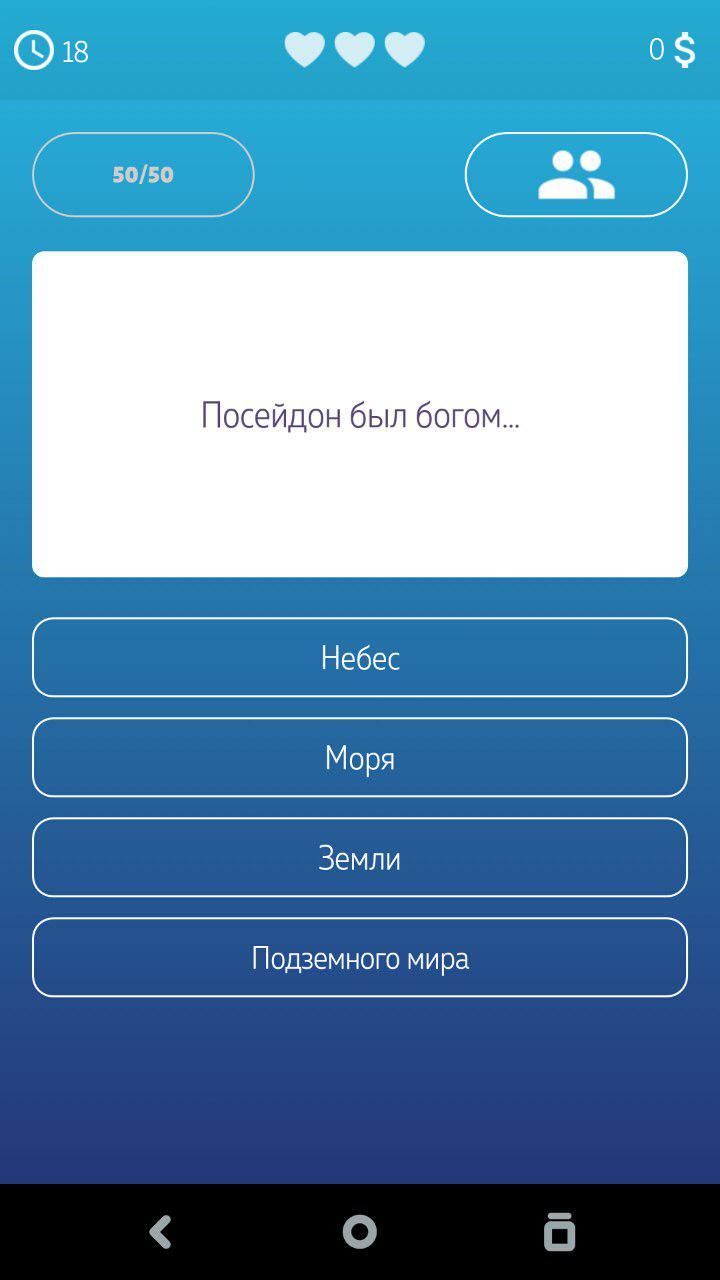
Task: Go back with the system back button
Action: click(160, 1232)
